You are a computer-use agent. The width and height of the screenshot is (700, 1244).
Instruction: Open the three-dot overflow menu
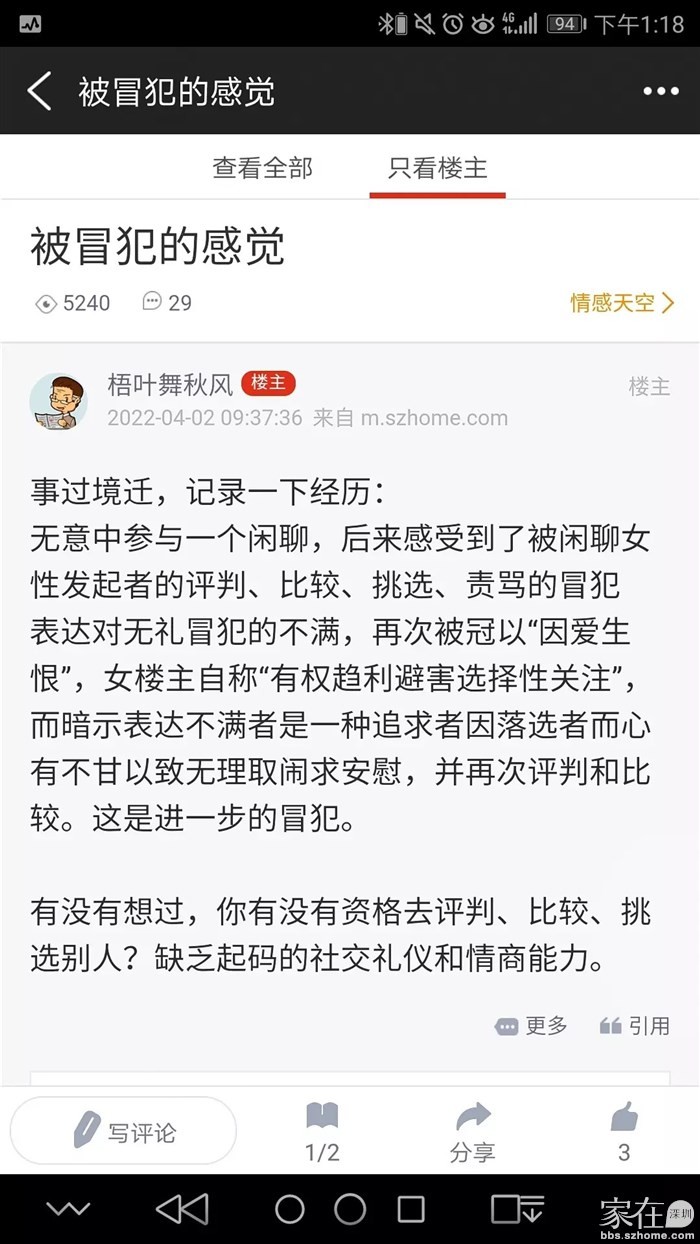[x=661, y=91]
